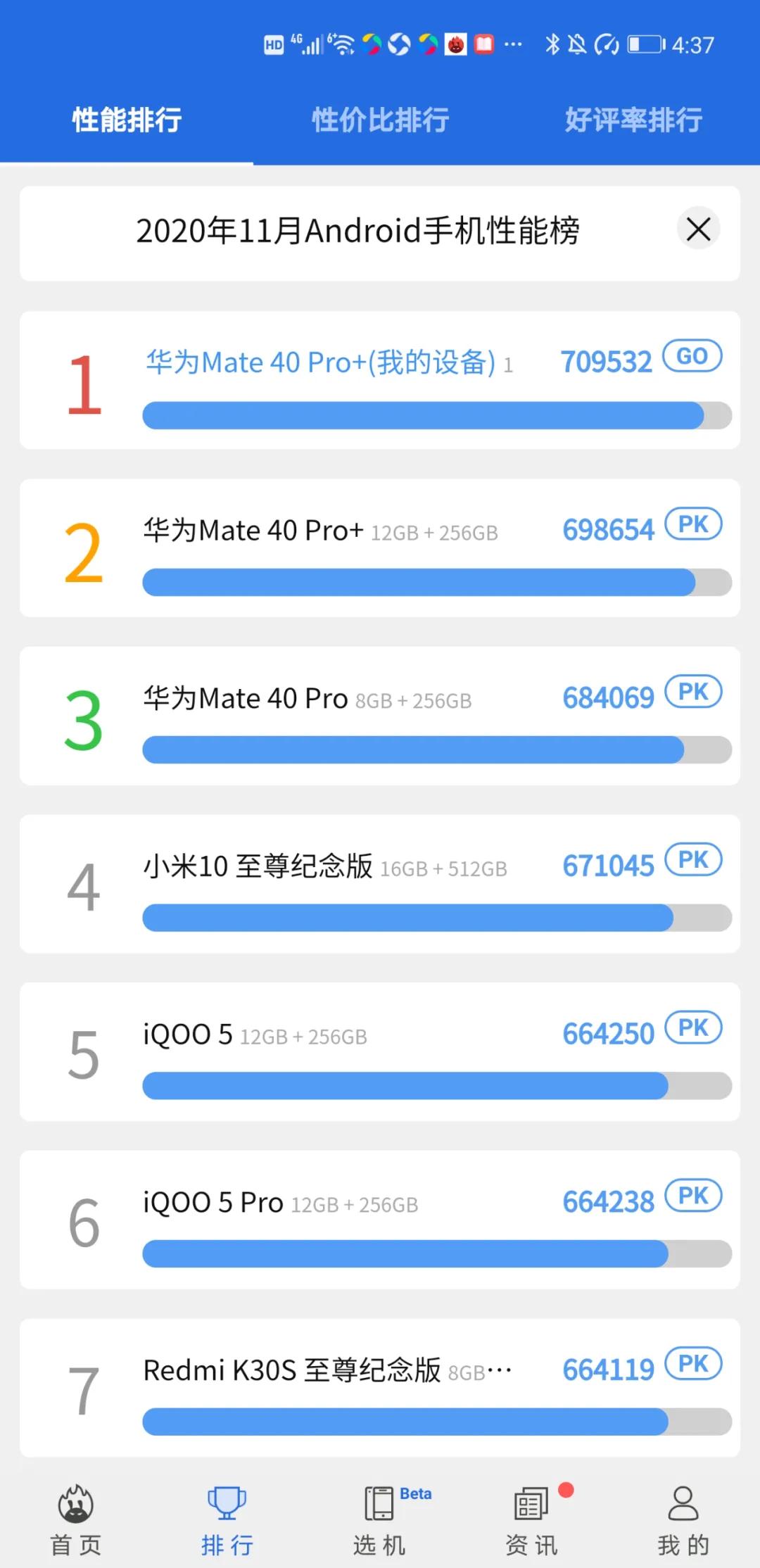Image resolution: width=760 pixels, height=1568 pixels.
Task: Tap the PK icon beside score 698654
Action: click(692, 524)
